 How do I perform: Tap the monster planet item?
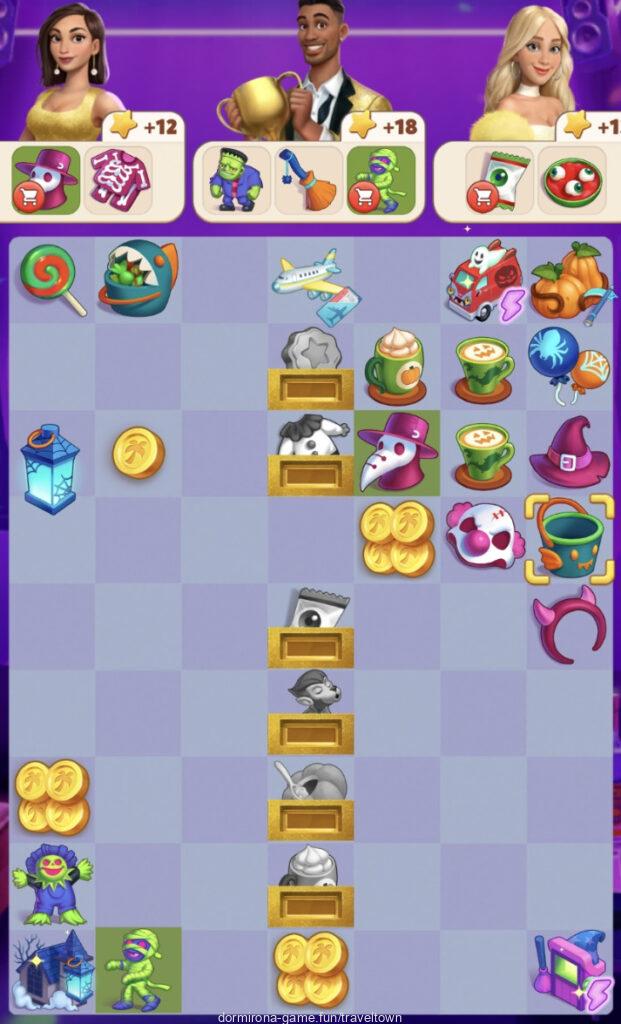point(138,280)
